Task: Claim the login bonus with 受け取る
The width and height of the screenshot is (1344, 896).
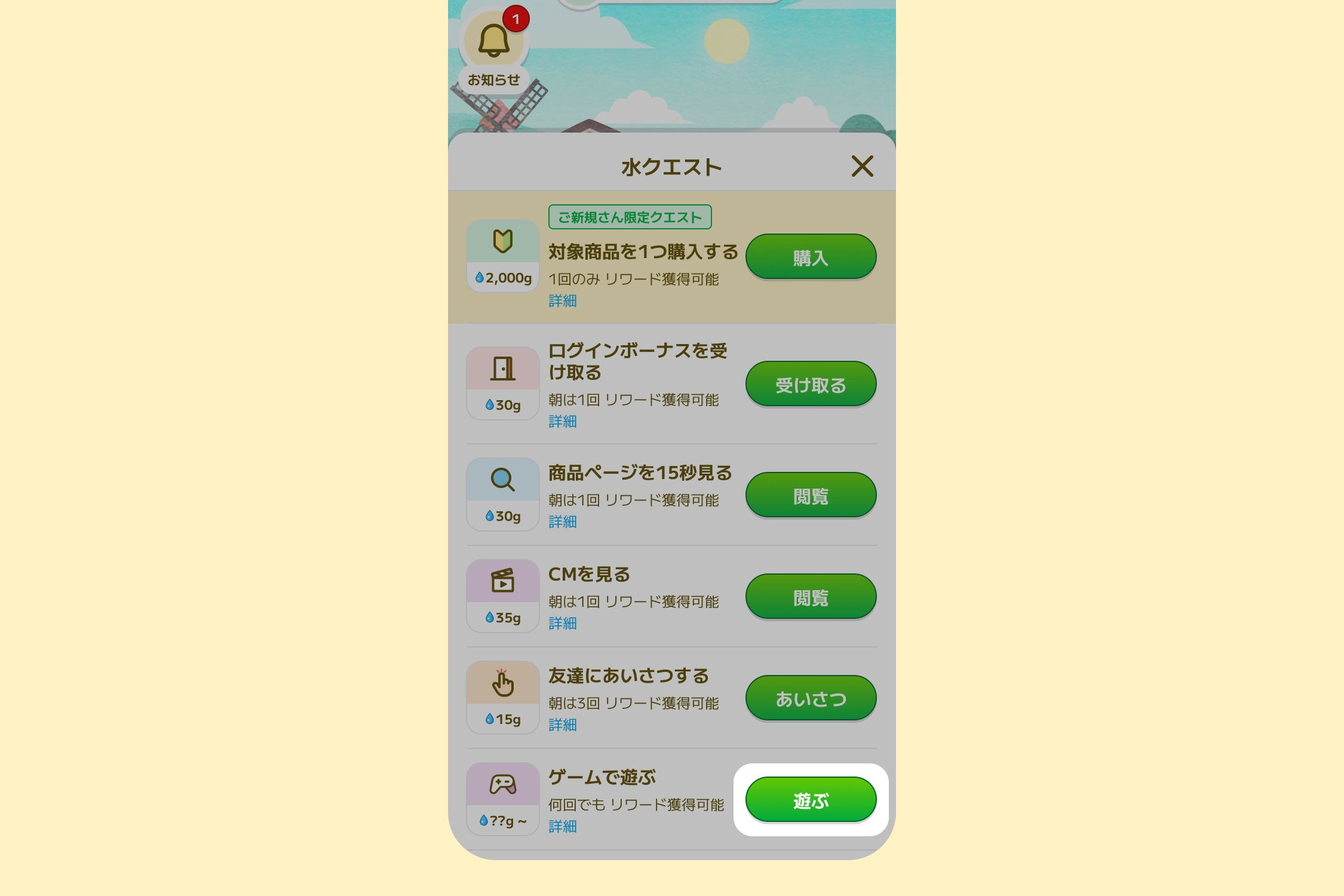Action: [x=811, y=384]
